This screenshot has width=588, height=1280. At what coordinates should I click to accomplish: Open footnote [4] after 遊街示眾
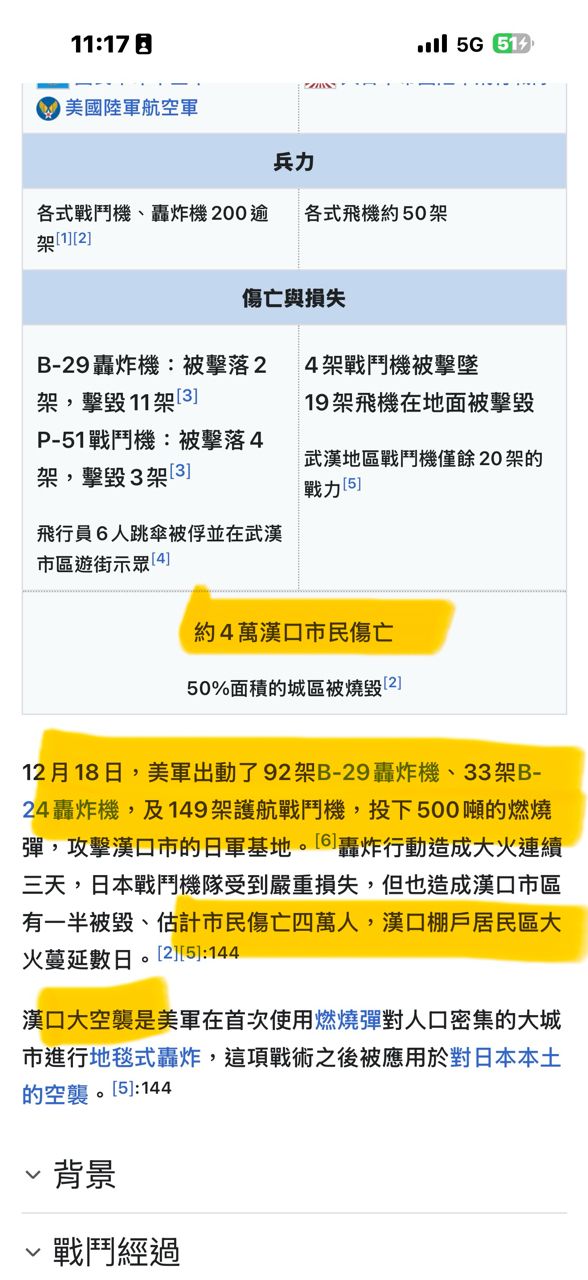point(160,558)
